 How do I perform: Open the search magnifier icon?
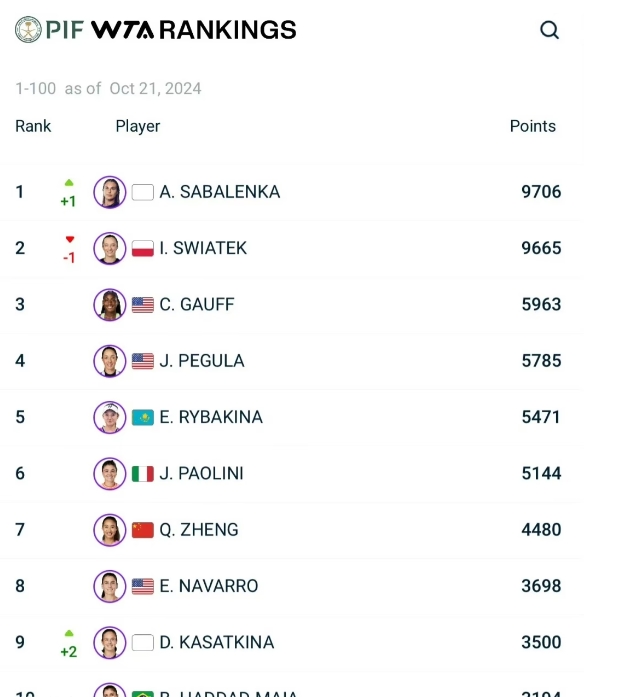coord(549,30)
